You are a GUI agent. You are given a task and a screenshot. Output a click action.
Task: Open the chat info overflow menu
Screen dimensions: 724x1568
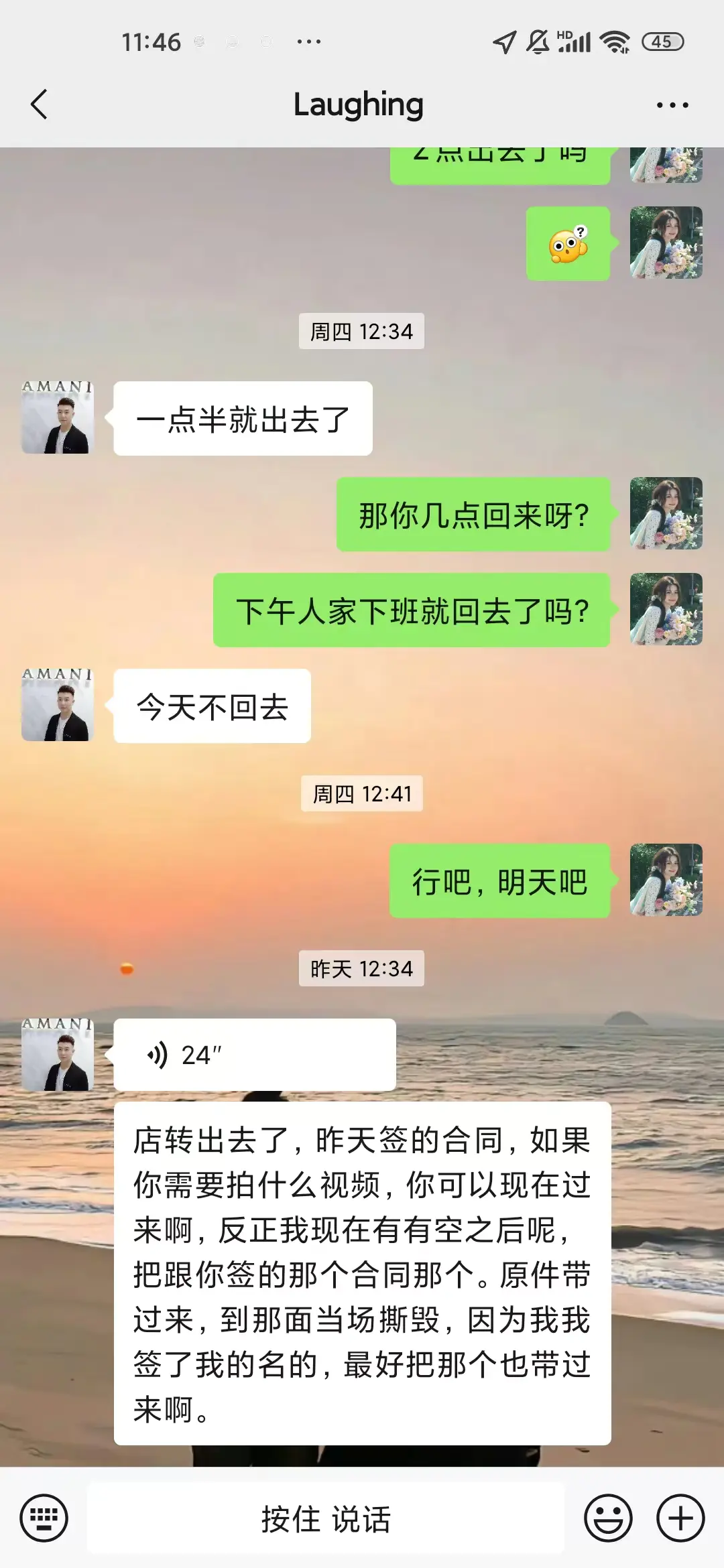click(672, 105)
